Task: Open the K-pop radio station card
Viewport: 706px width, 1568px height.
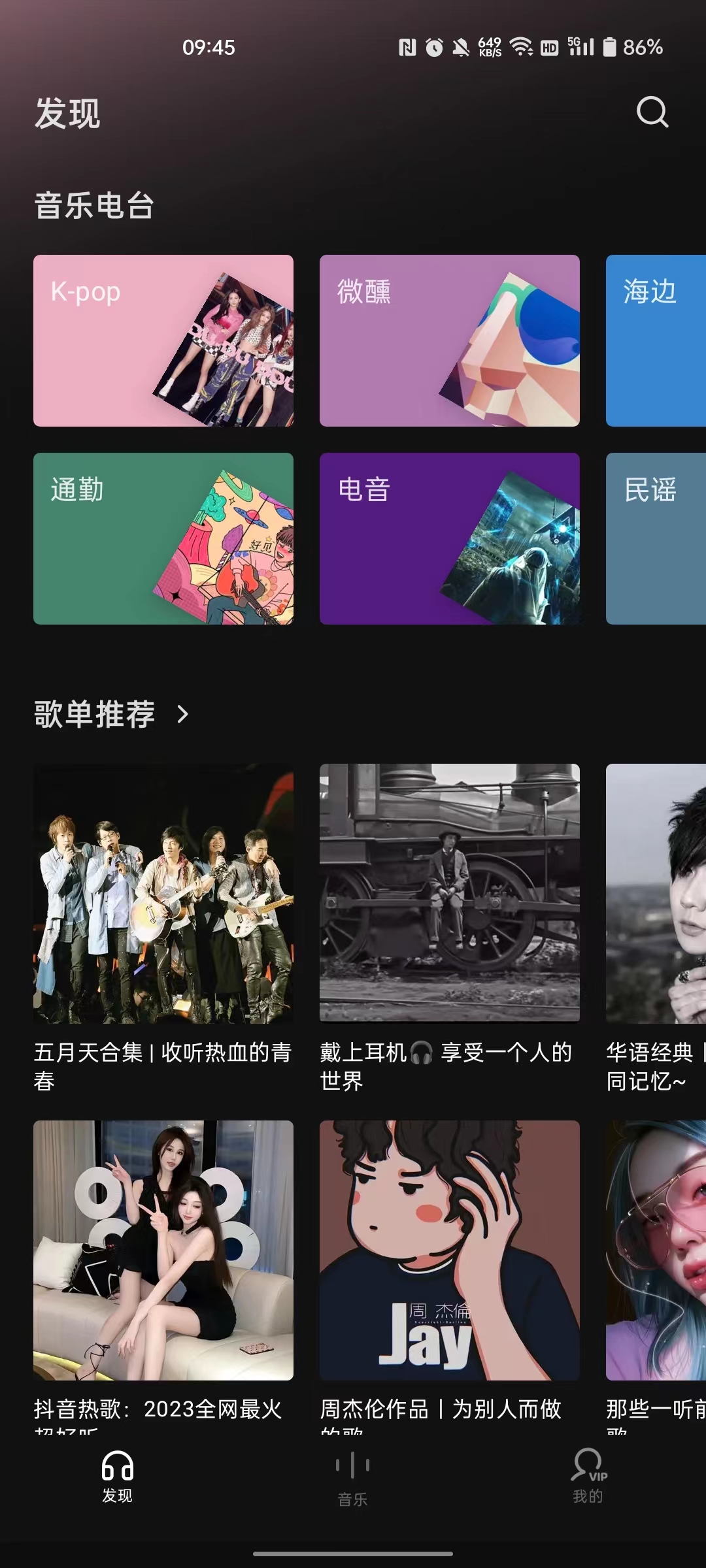Action: tap(163, 340)
